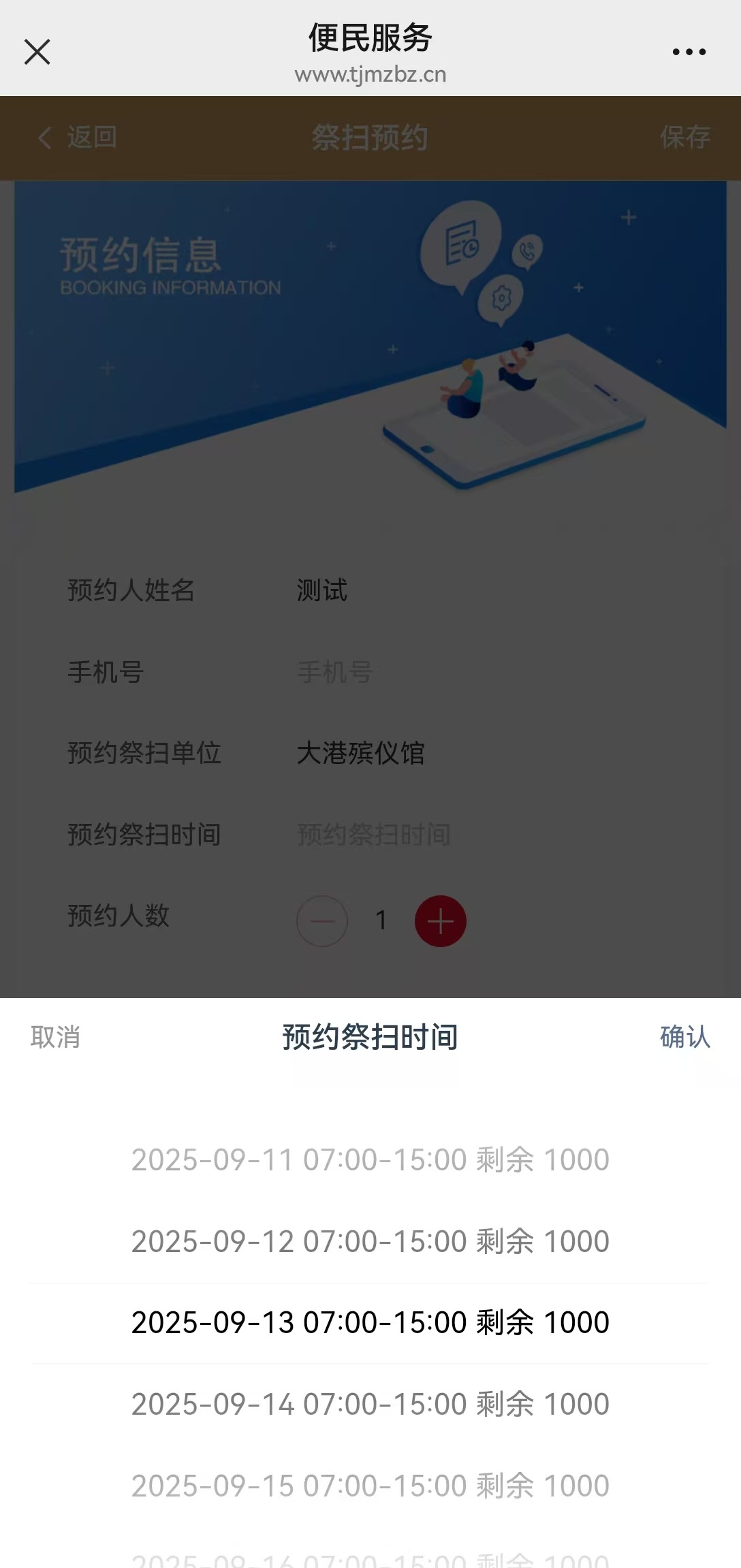Screen dimensions: 741x1568
Task: Open the three-dot overflow menu
Action: point(689,52)
